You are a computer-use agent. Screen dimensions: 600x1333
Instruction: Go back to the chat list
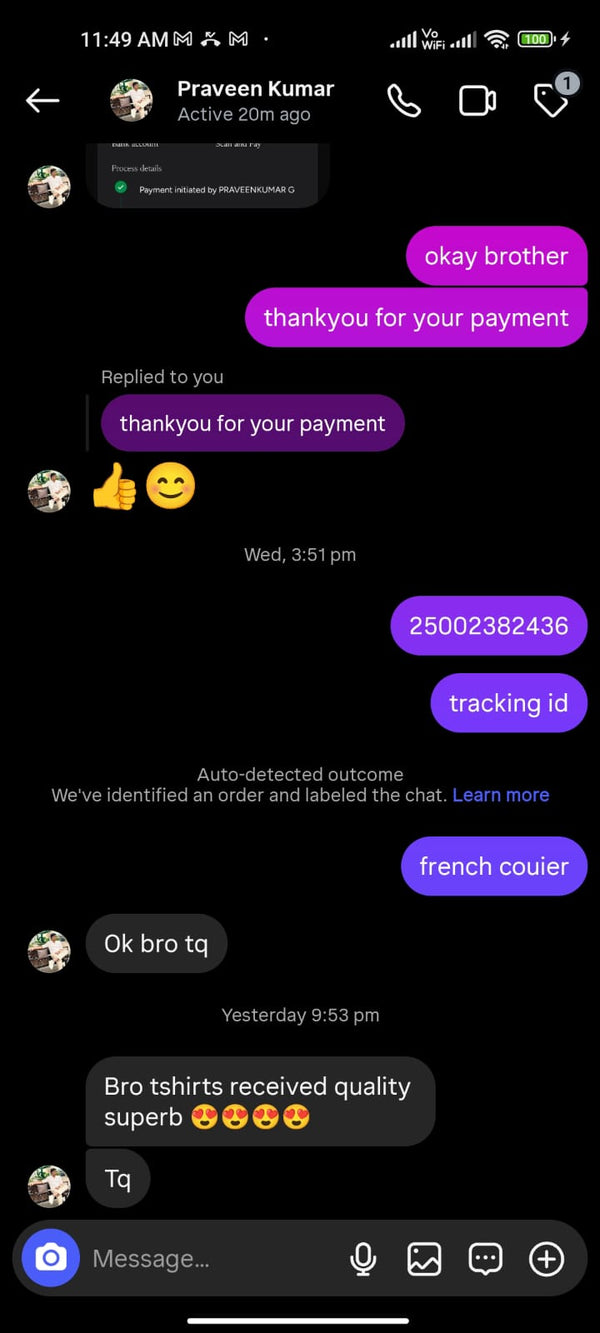42,100
